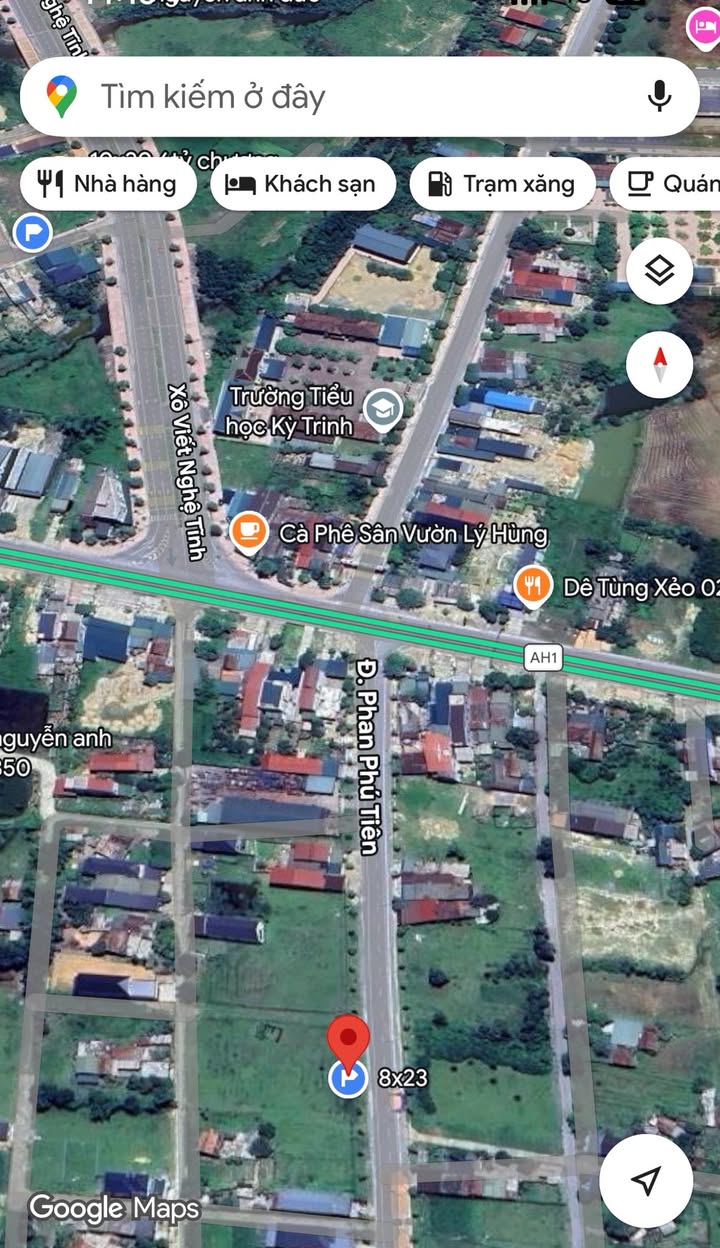Open the blue parking marker near Xô Viết Nghệ Tĩnh
The image size is (720, 1248).
point(33,234)
